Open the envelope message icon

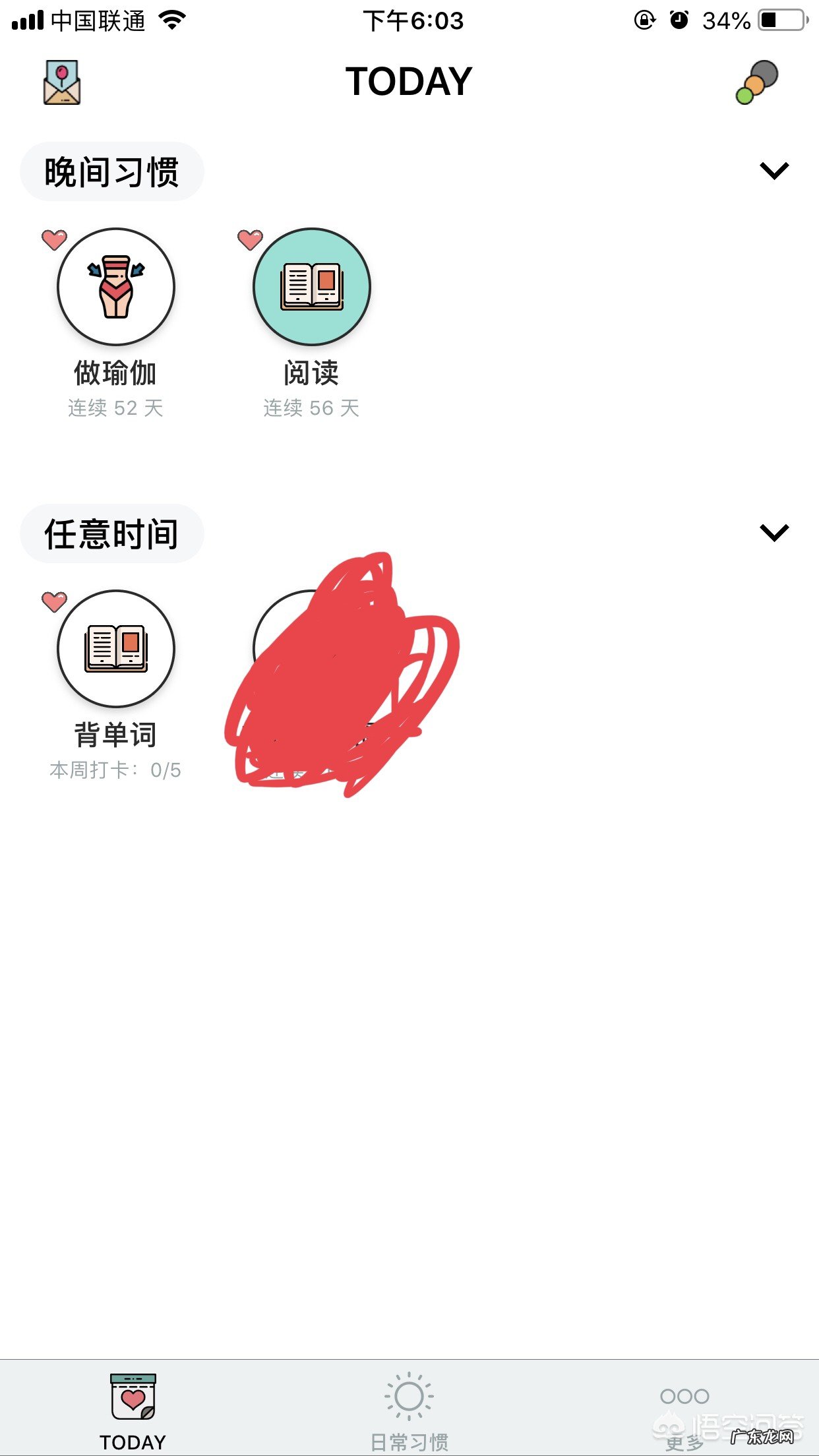point(61,83)
